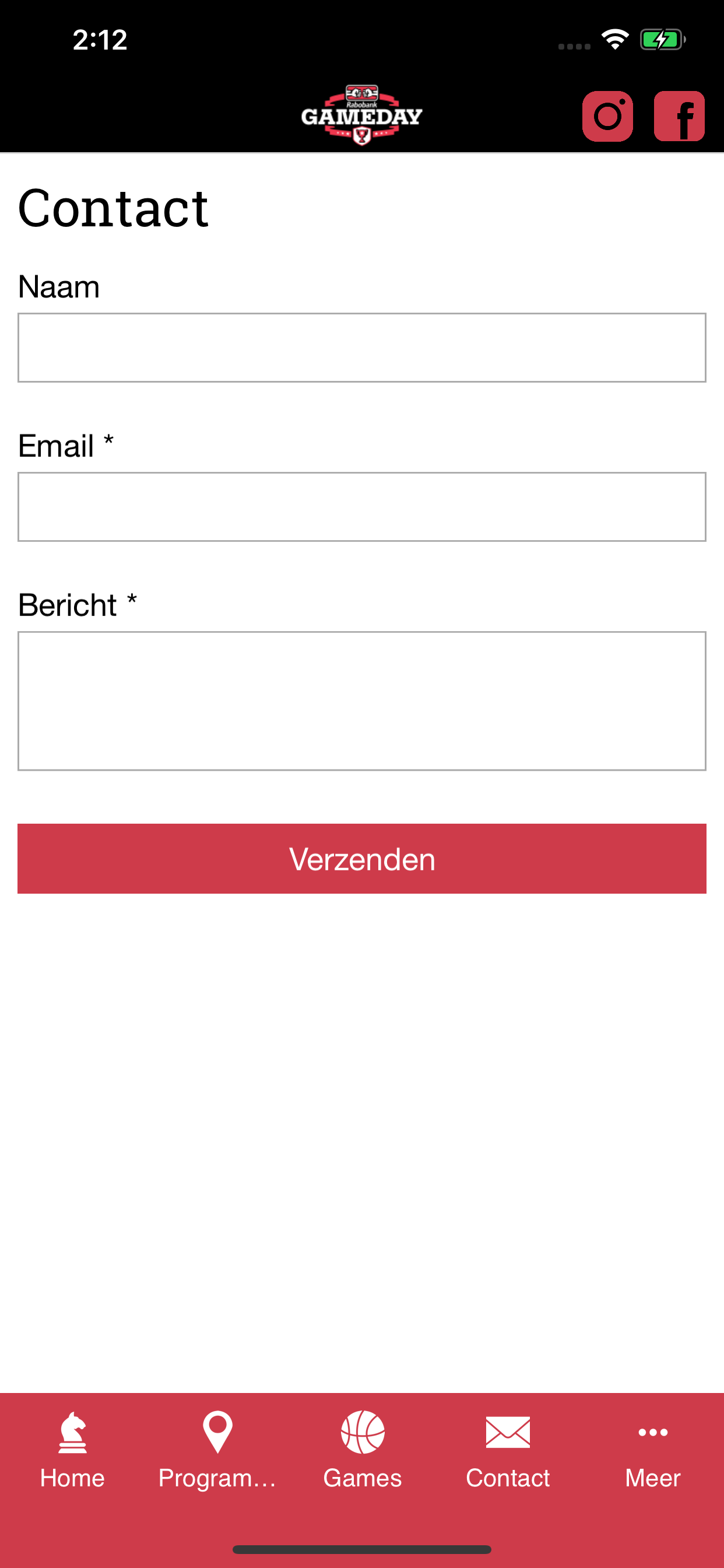This screenshot has width=724, height=1568.
Task: Select the basketball Games icon
Action: [x=362, y=1431]
